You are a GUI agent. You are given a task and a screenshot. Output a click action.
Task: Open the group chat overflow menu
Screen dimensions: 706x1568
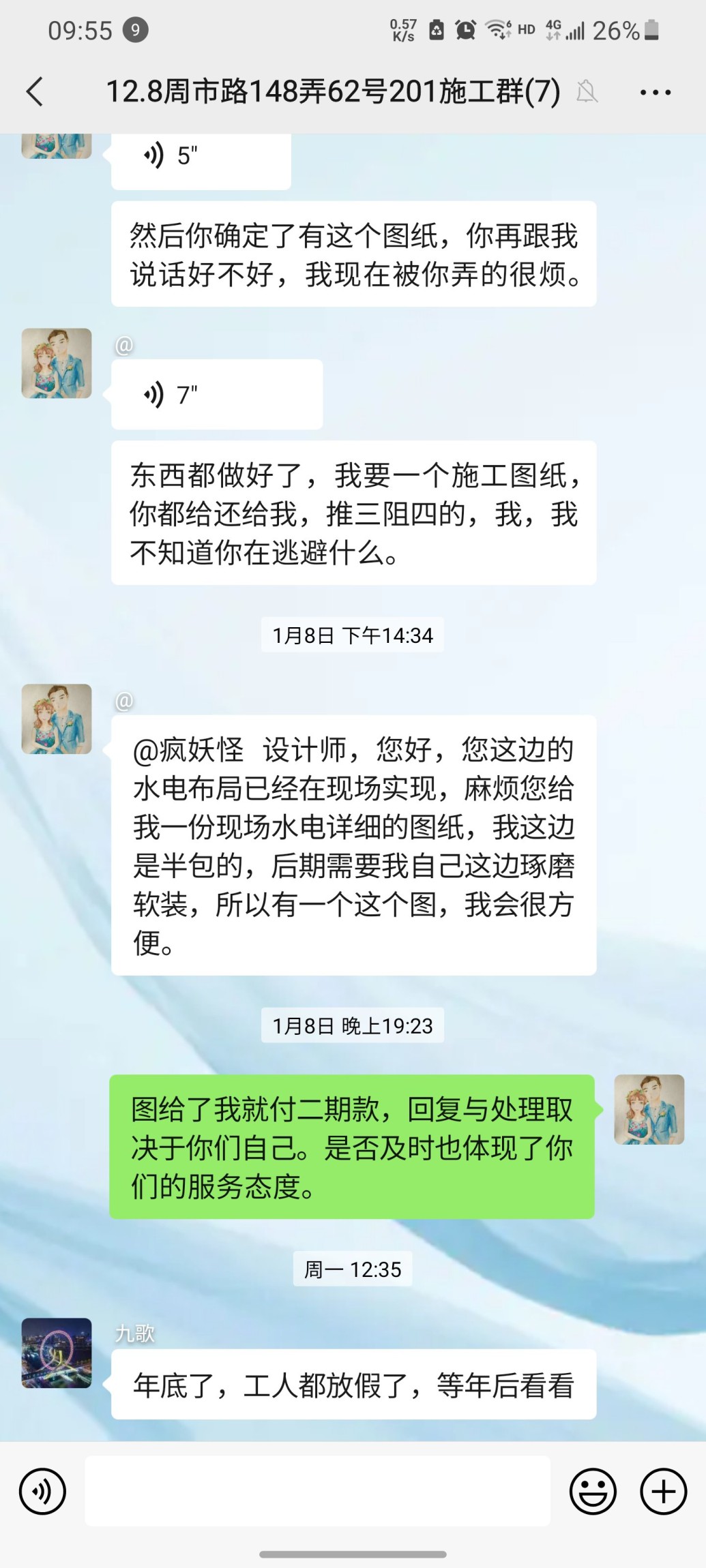[x=655, y=92]
